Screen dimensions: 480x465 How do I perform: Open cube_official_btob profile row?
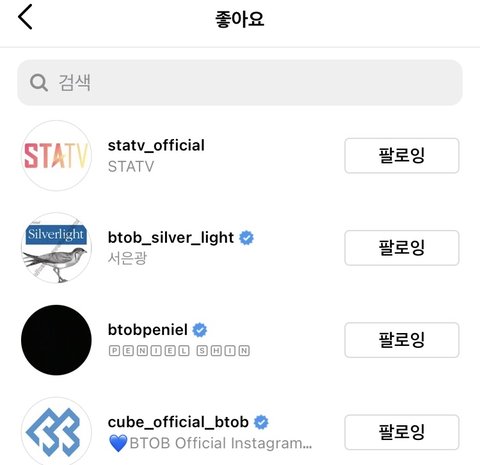click(240, 432)
